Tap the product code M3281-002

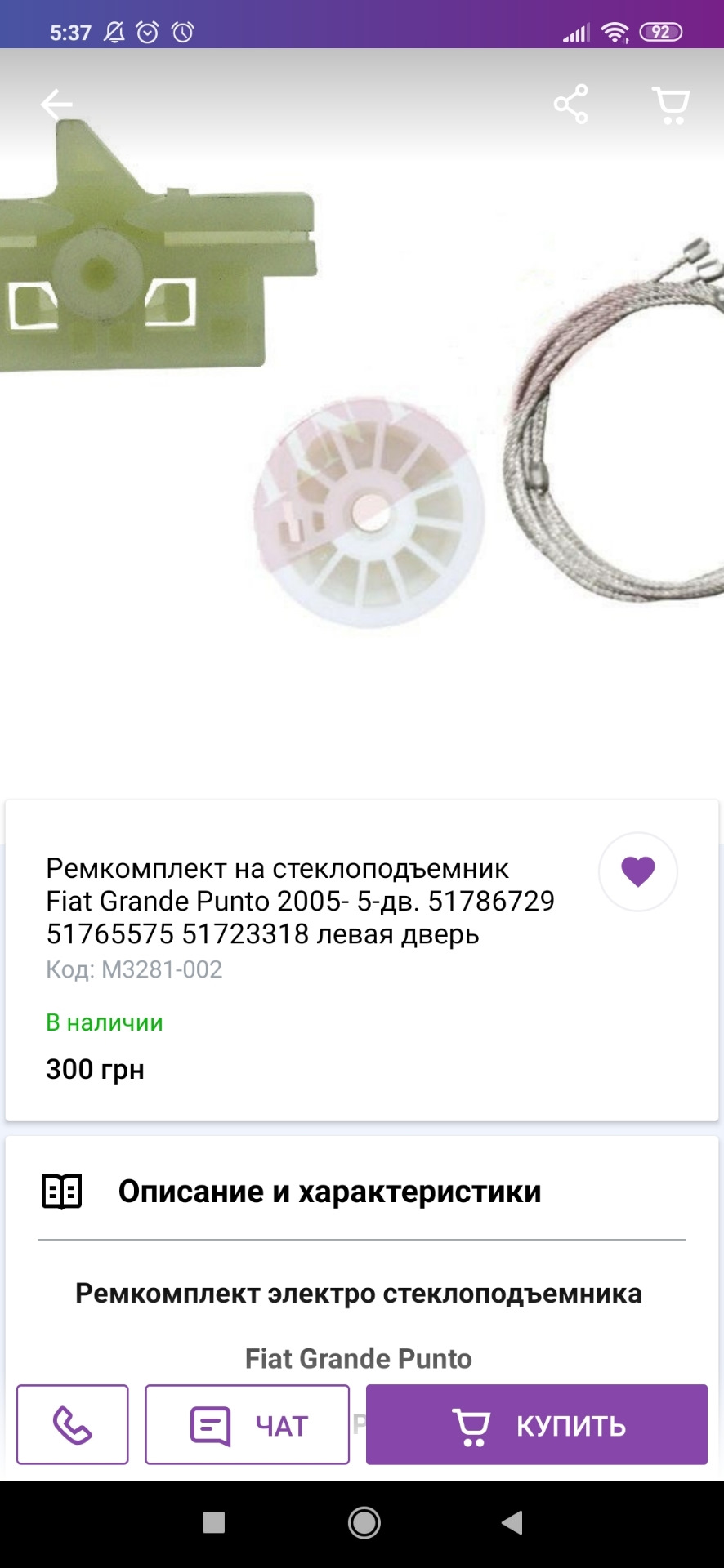click(134, 971)
